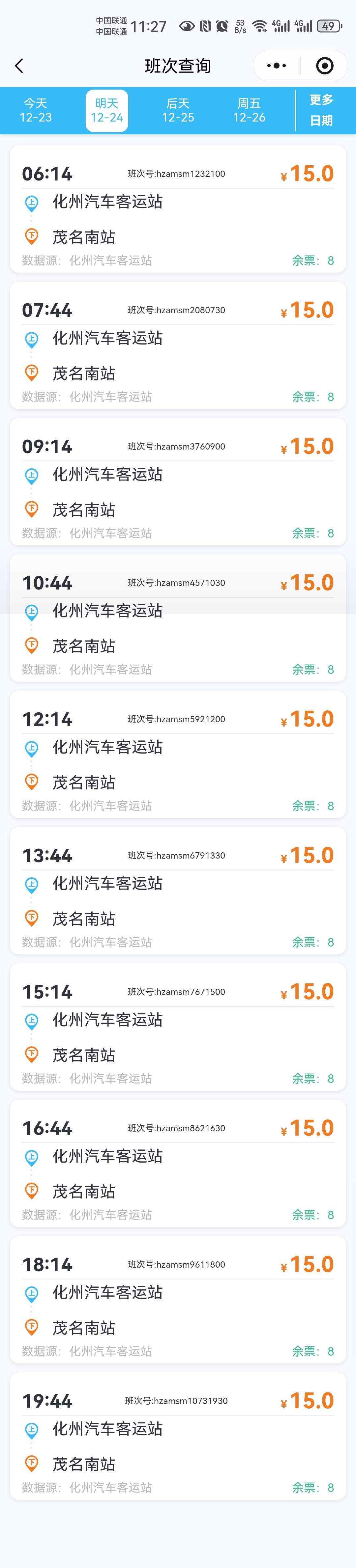Go back from the 班次查询 page
This screenshot has height=1568, width=356.
pyautogui.click(x=19, y=66)
